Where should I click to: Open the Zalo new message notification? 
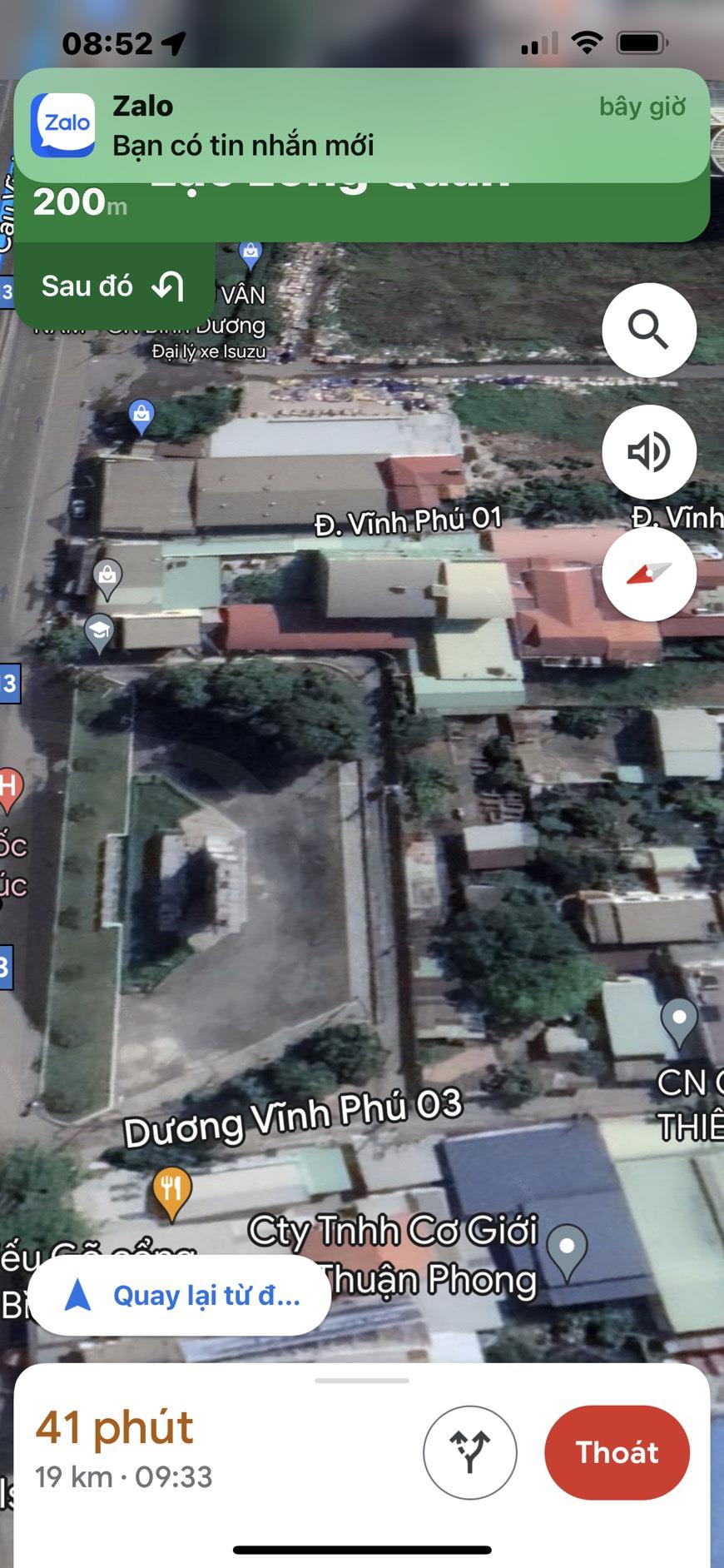(361, 126)
